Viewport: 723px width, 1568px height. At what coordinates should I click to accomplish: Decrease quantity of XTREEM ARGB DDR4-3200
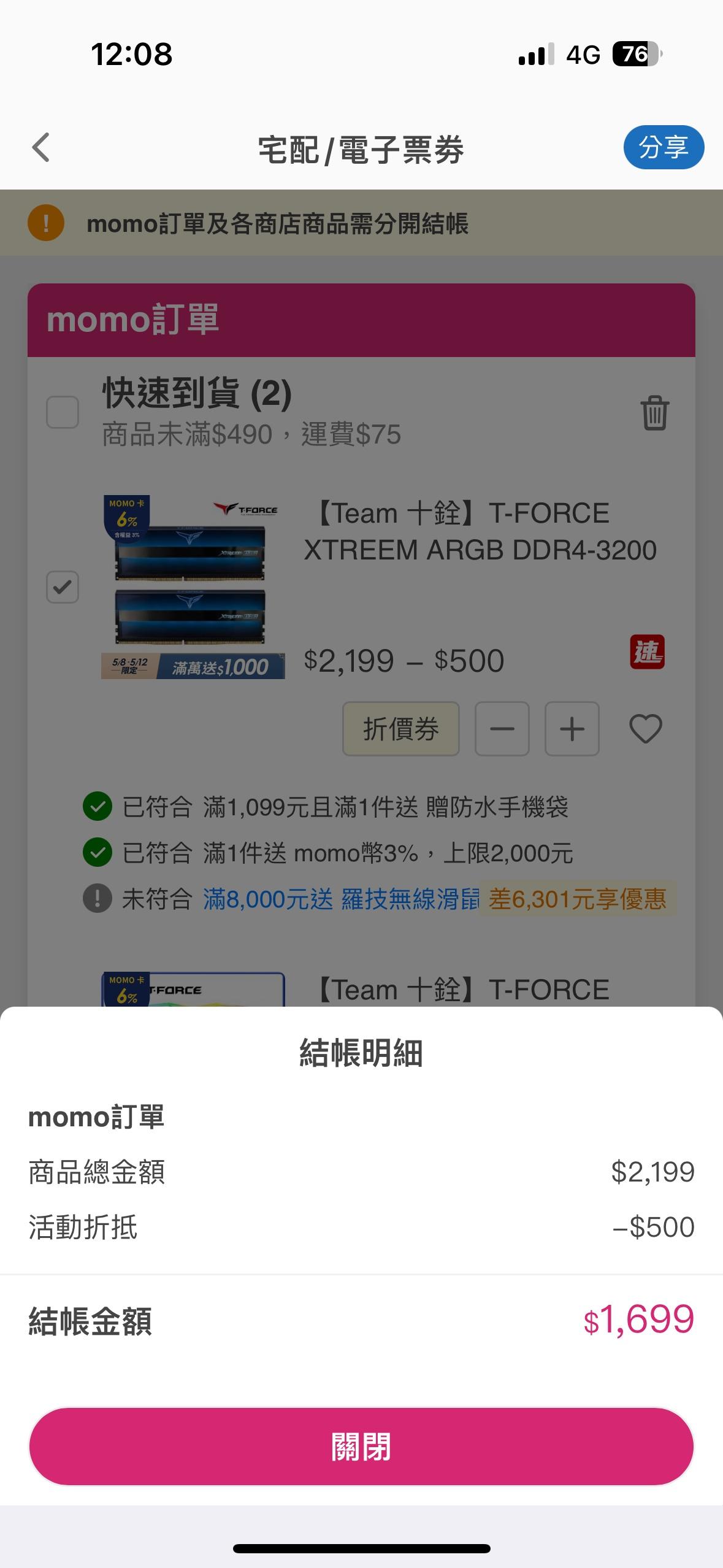[502, 729]
